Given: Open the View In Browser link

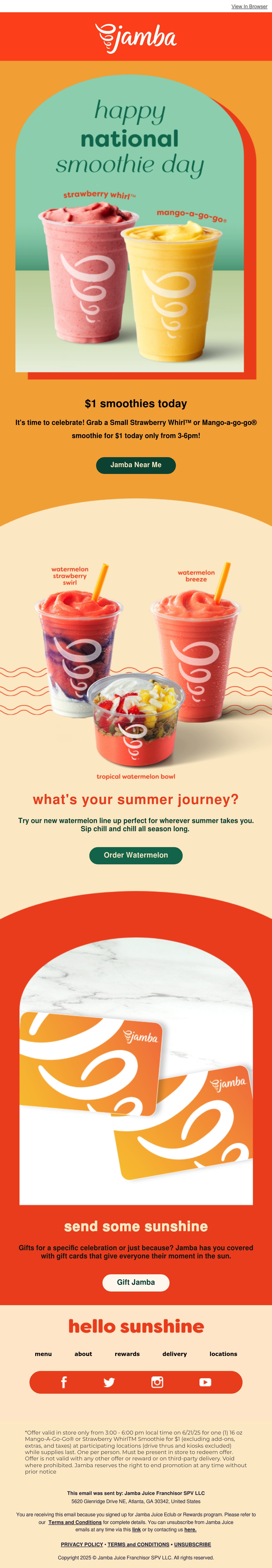Looking at the screenshot, I should [249, 6].
